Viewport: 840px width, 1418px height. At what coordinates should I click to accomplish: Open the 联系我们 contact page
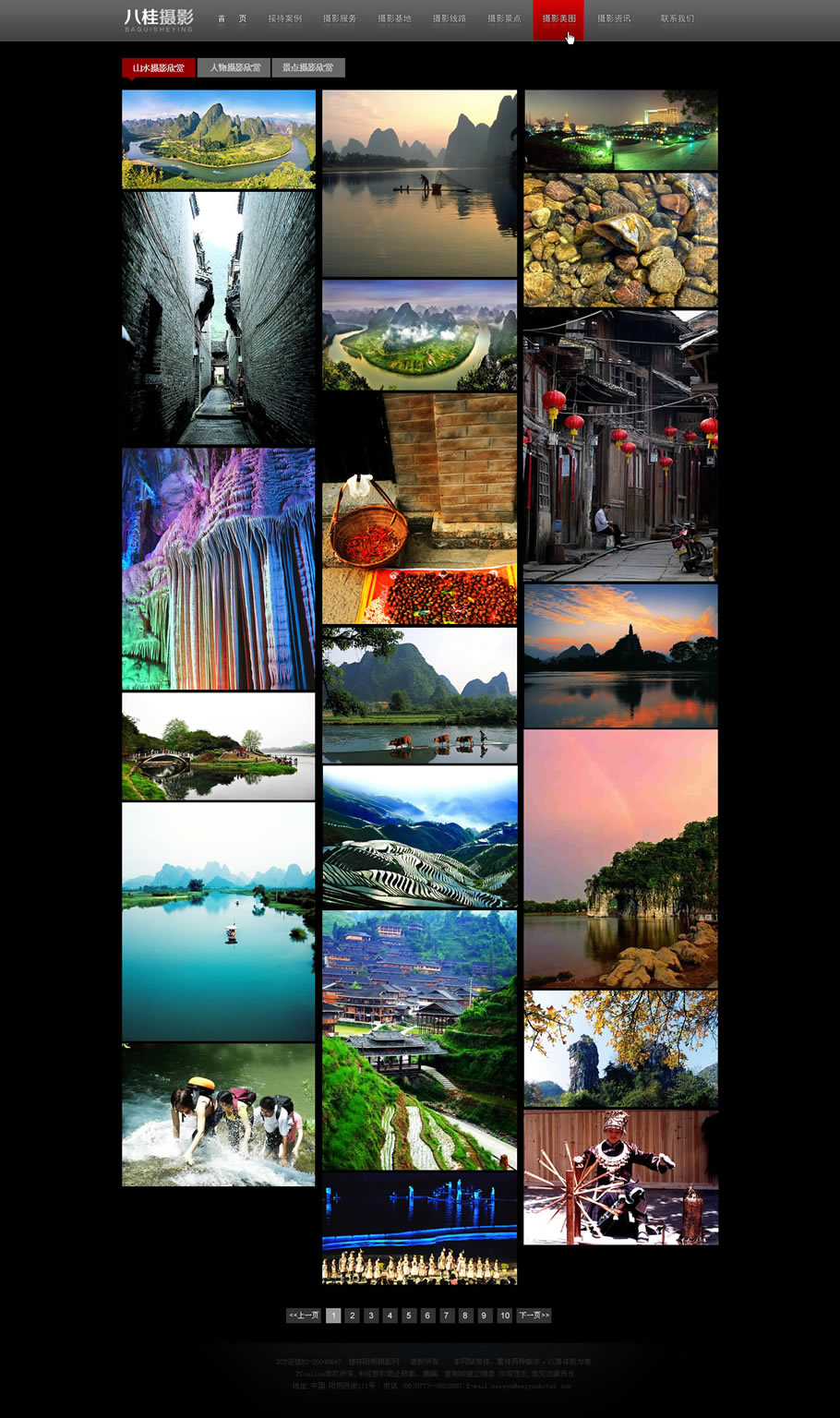(677, 18)
